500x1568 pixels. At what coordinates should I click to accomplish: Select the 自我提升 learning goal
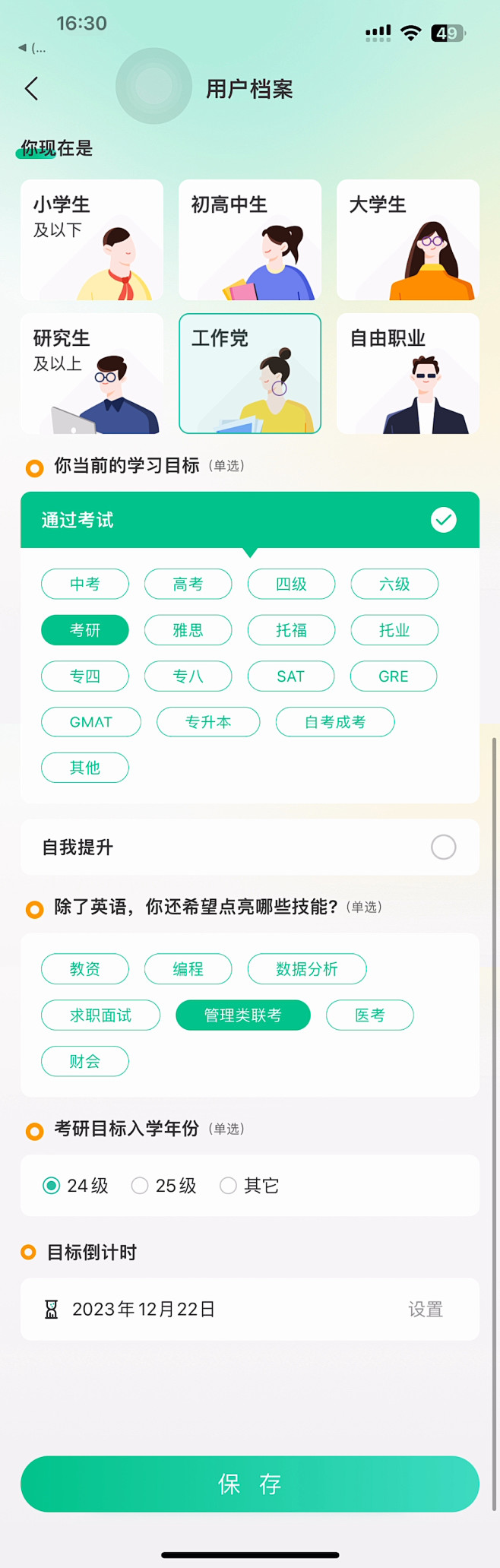click(x=249, y=847)
